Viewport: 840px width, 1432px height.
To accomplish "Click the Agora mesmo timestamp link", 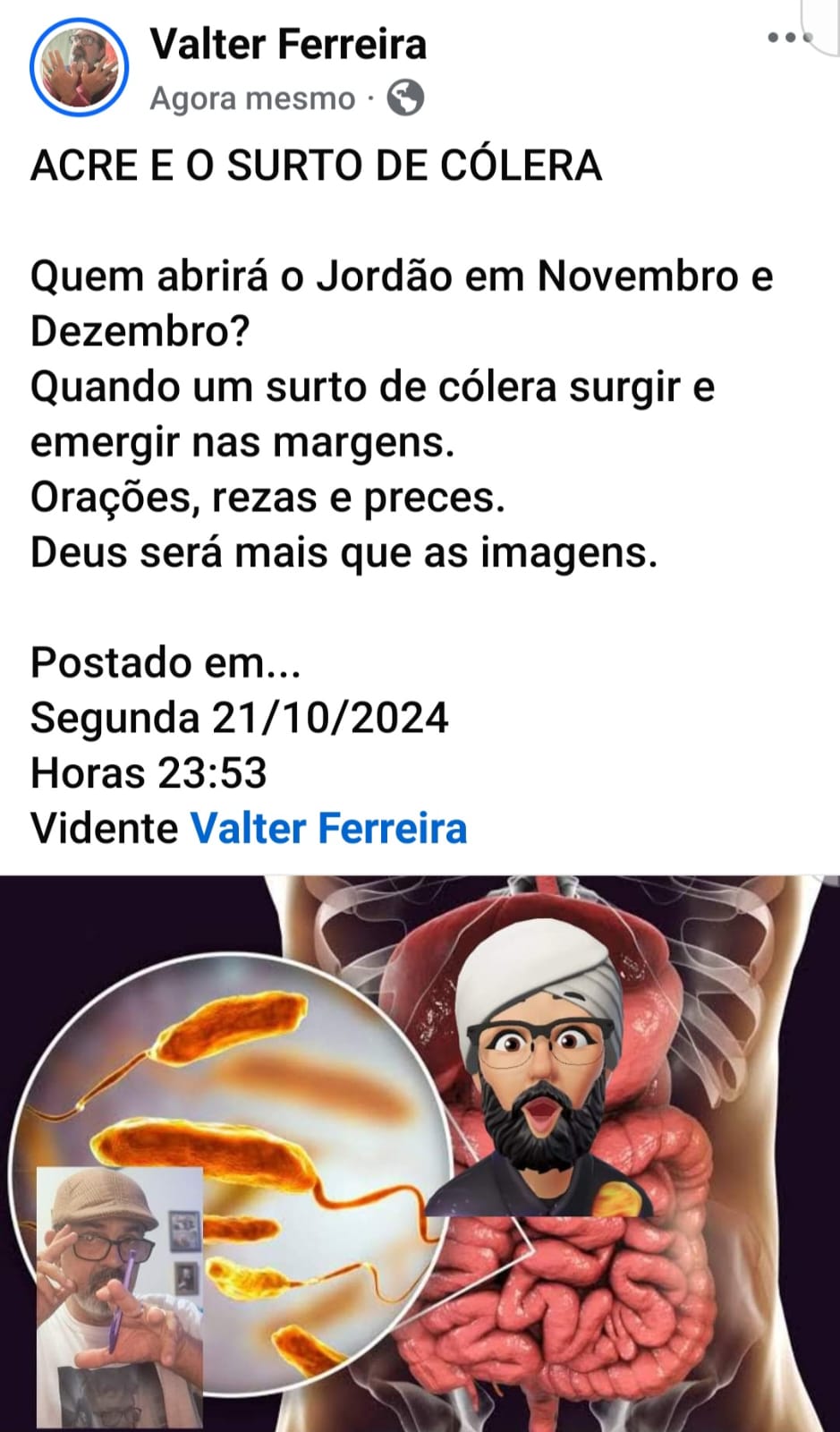I will click(x=251, y=98).
